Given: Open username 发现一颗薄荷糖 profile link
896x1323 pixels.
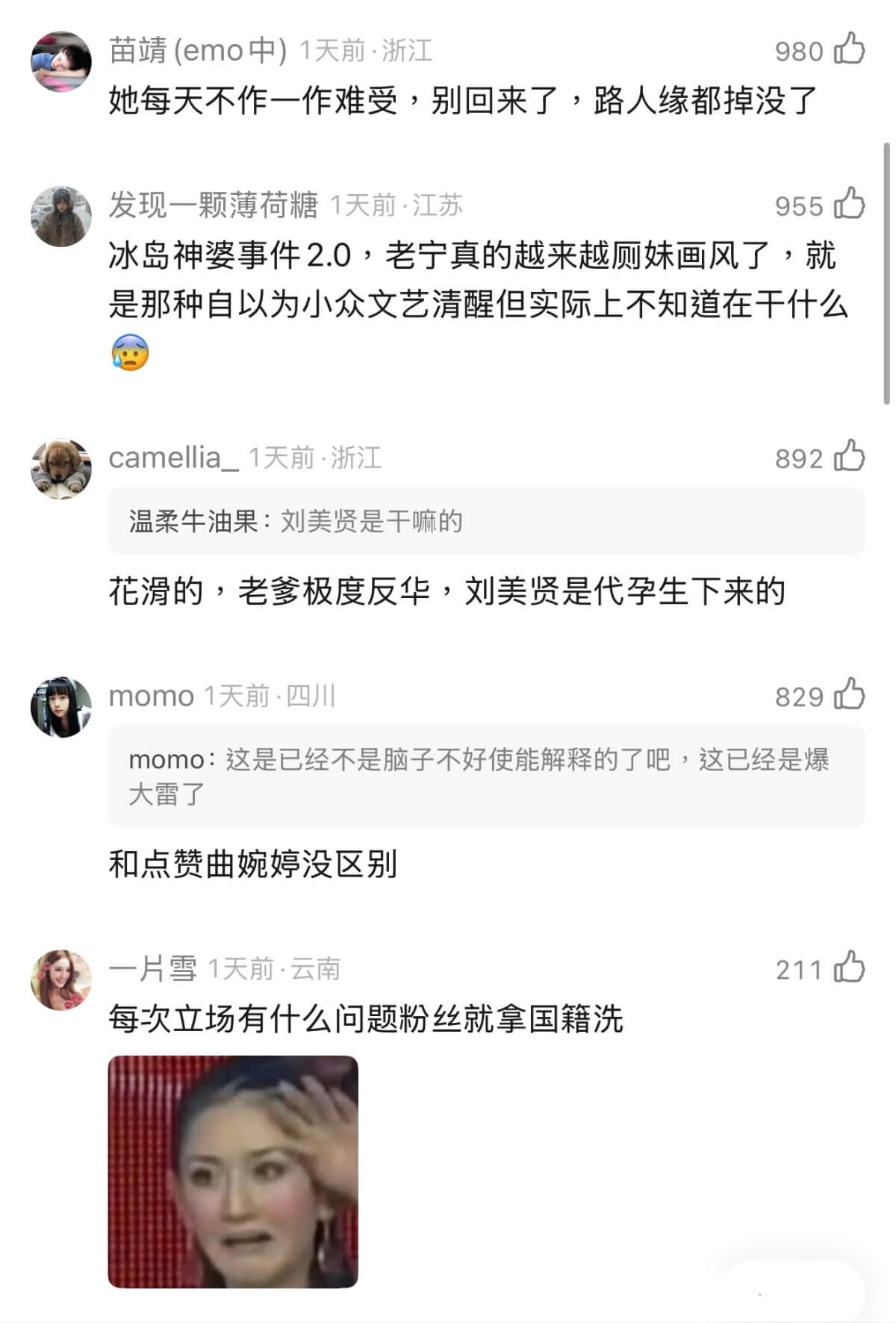Looking at the screenshot, I should point(214,205).
